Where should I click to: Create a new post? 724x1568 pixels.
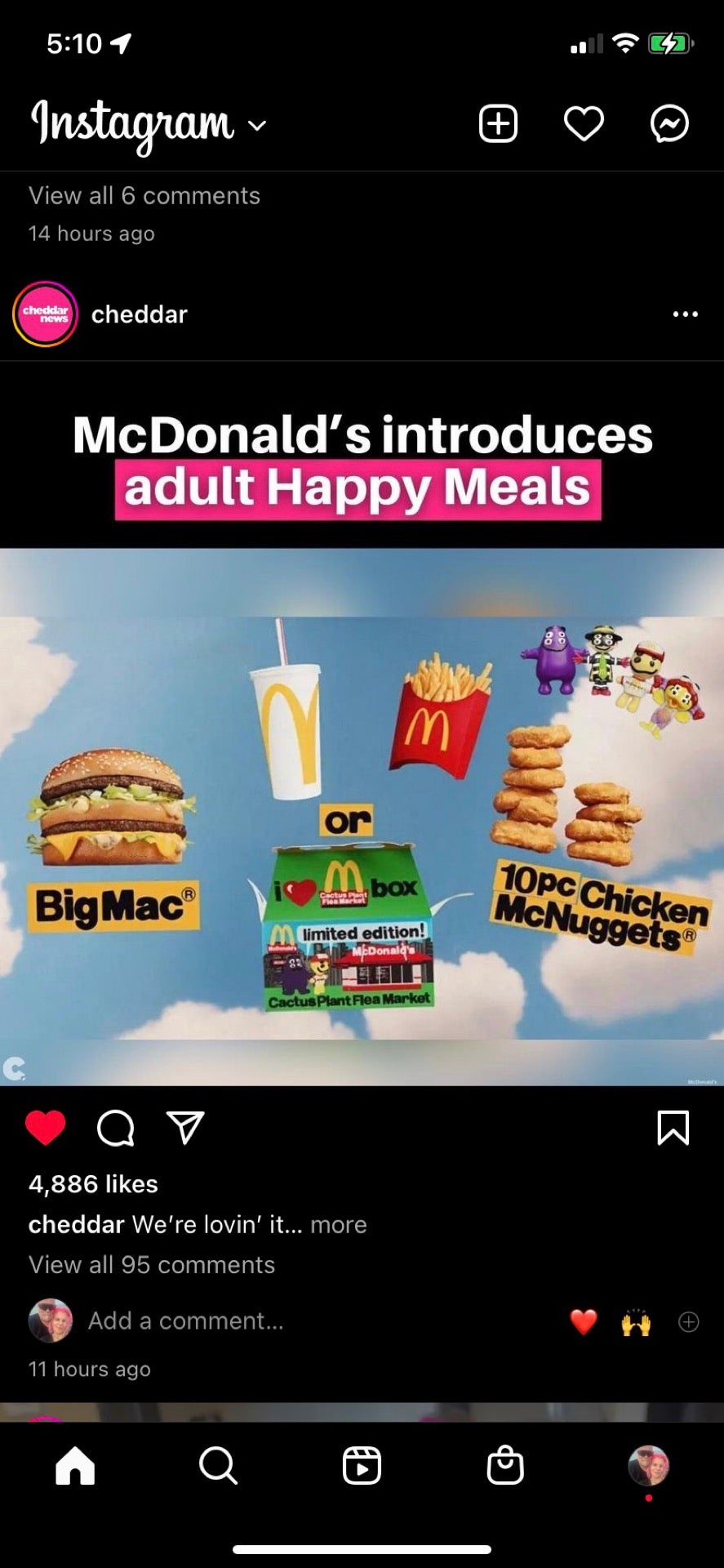pyautogui.click(x=498, y=124)
